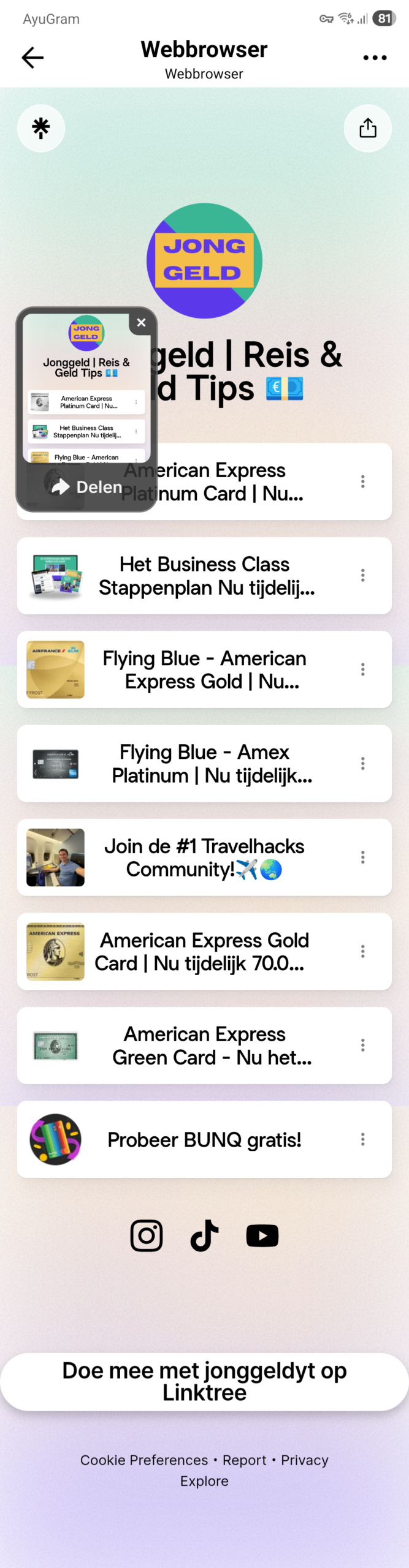The image size is (409, 1568).
Task: Visit the Instagram profile
Action: [x=147, y=1235]
